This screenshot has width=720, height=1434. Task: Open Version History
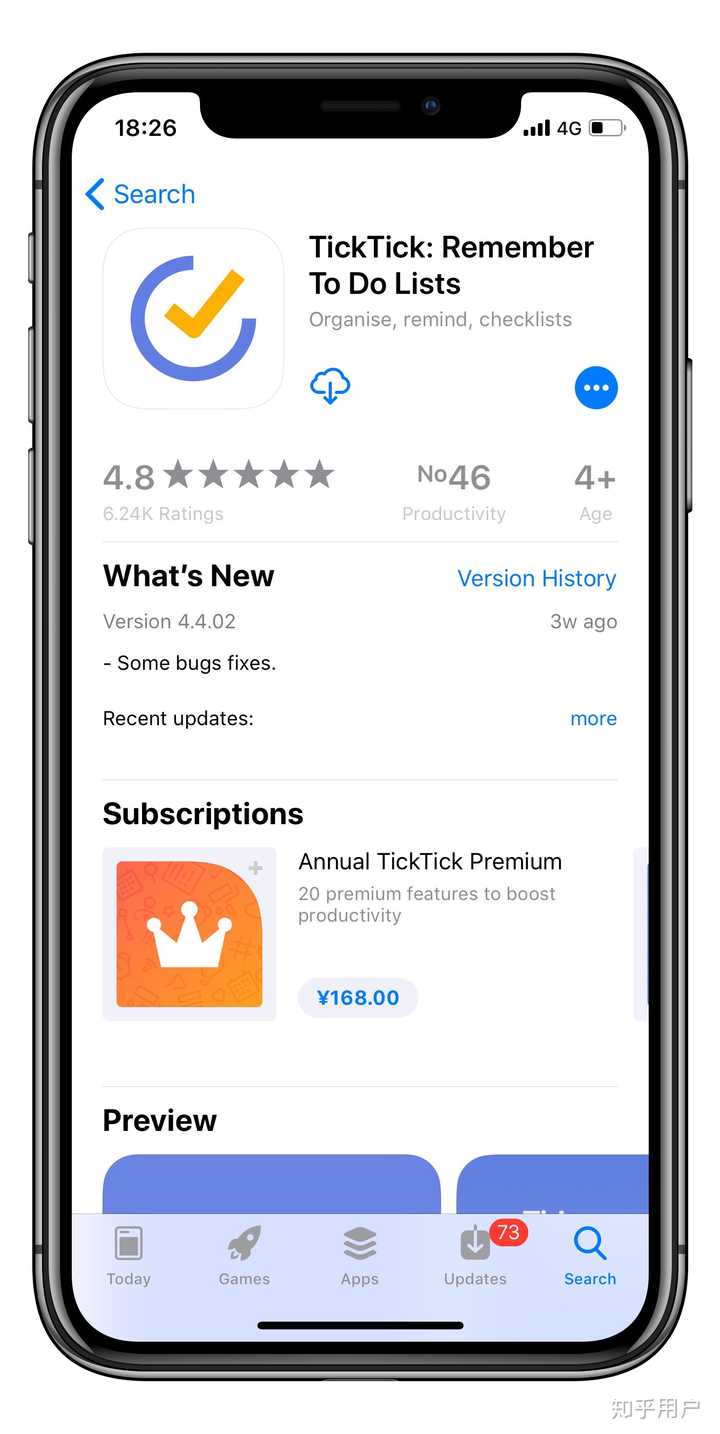coord(536,578)
